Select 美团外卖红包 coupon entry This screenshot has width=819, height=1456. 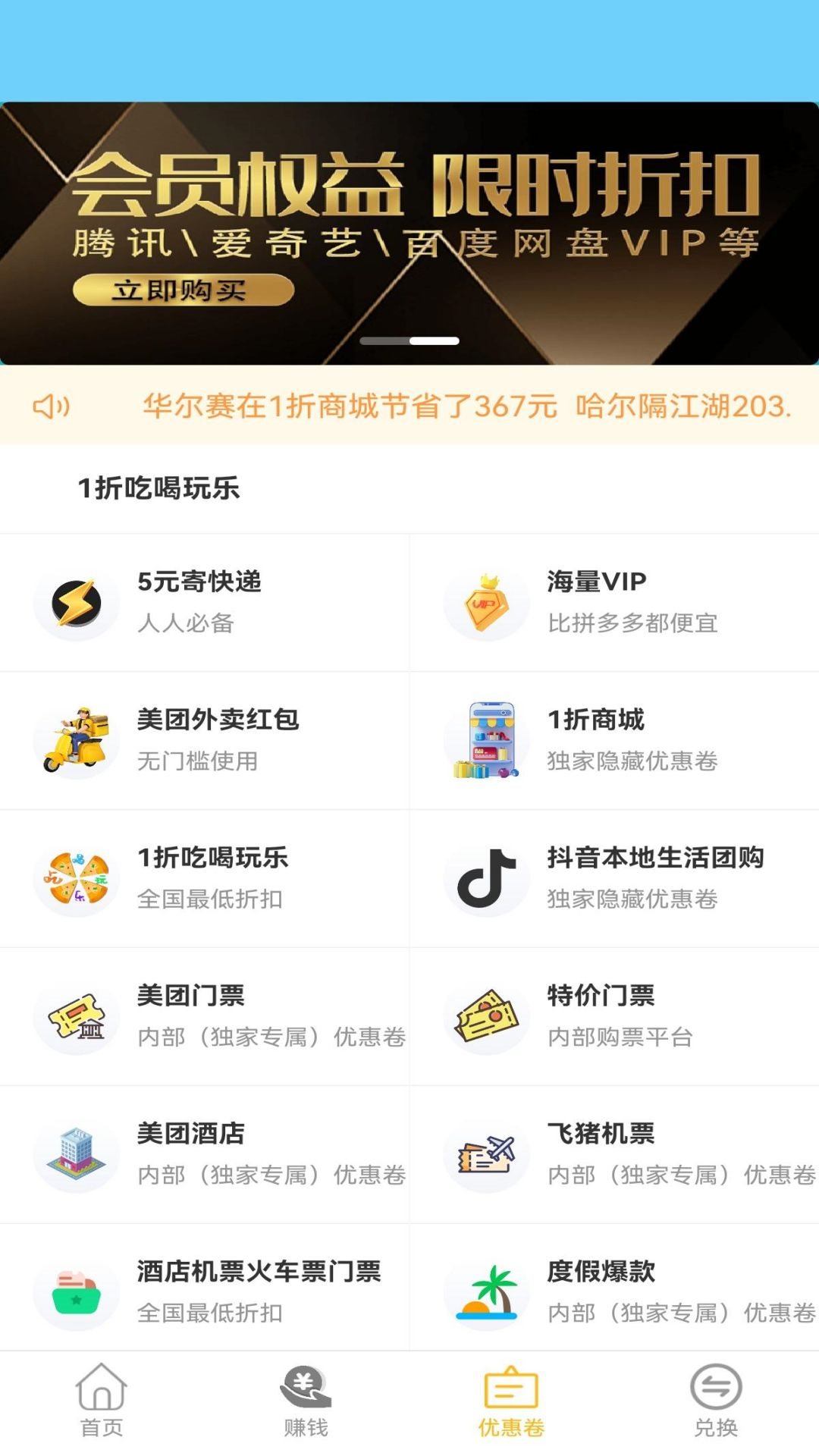(x=205, y=740)
